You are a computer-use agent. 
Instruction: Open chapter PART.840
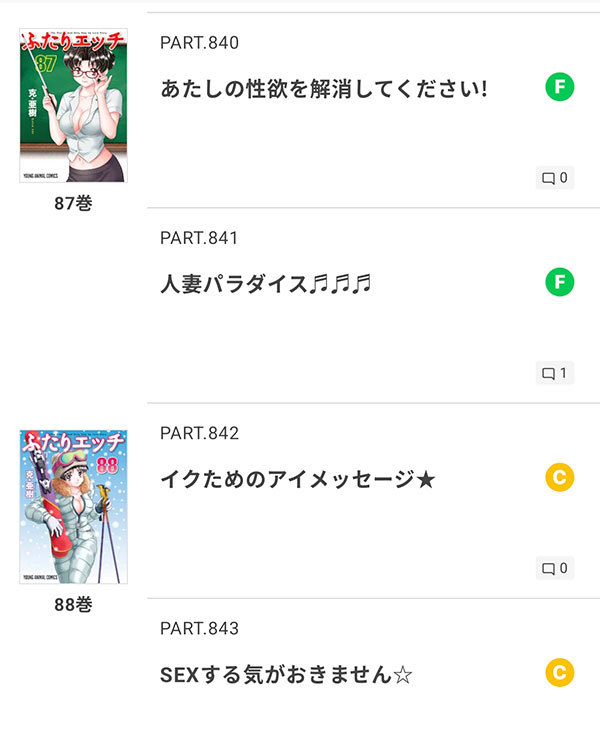pos(324,88)
